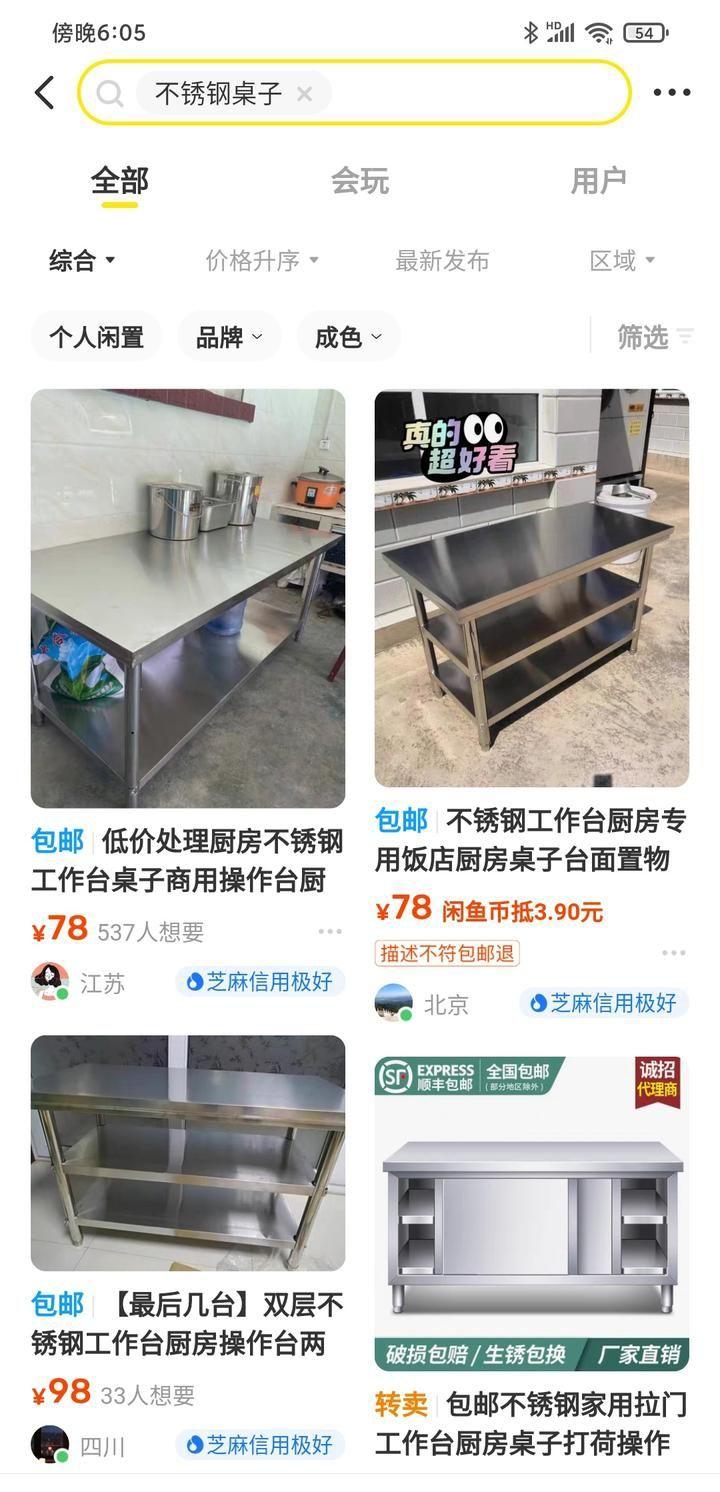
Task: Switch to the 会玩 tab
Action: pos(361,181)
